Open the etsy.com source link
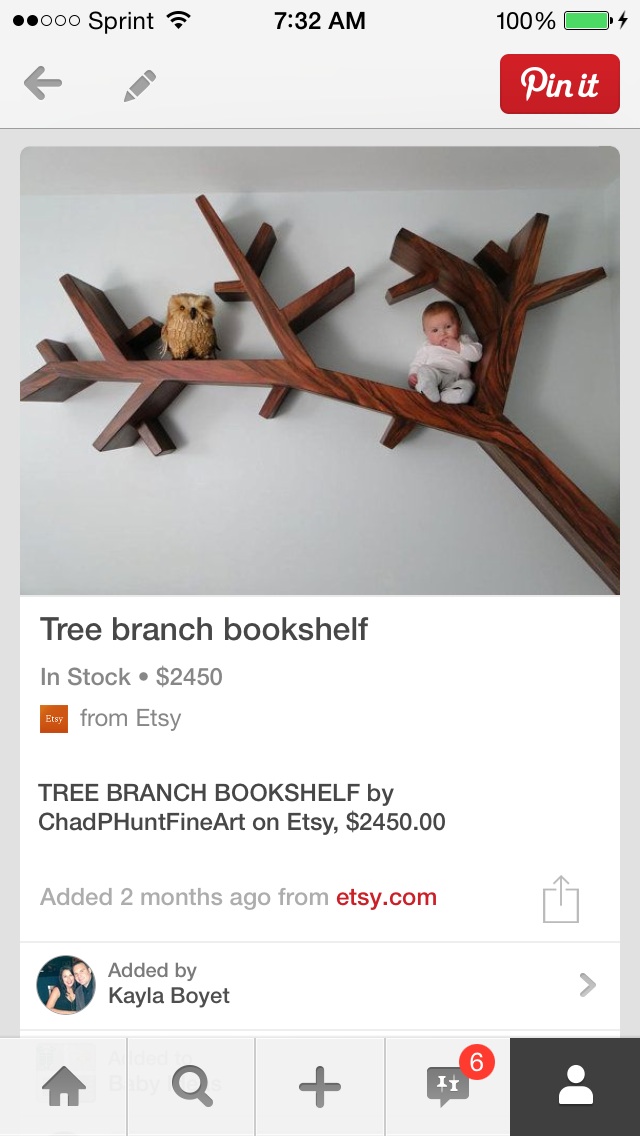Image resolution: width=640 pixels, height=1136 pixels. pos(386,897)
